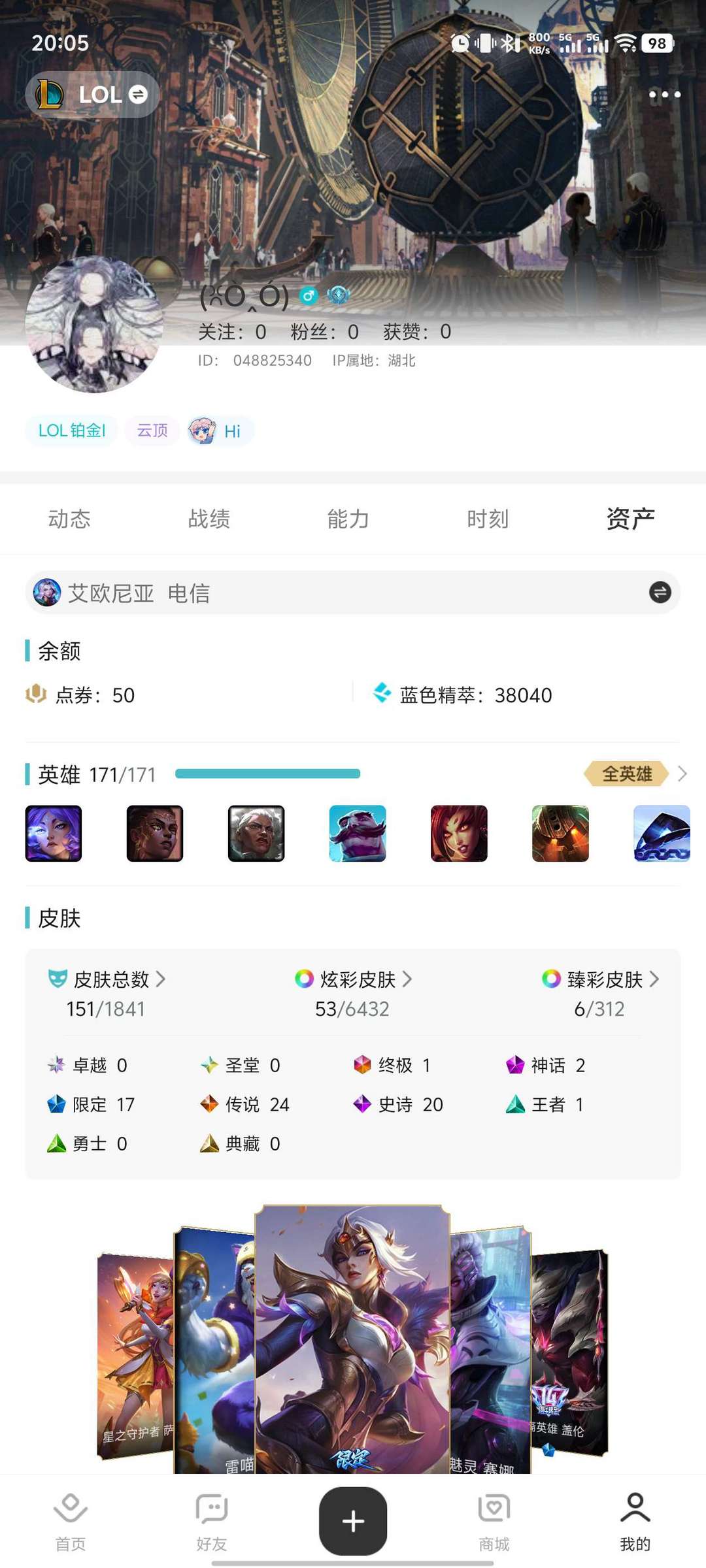706x1568 pixels.
Task: Go to the 首页 tab
Action: coord(70,1521)
